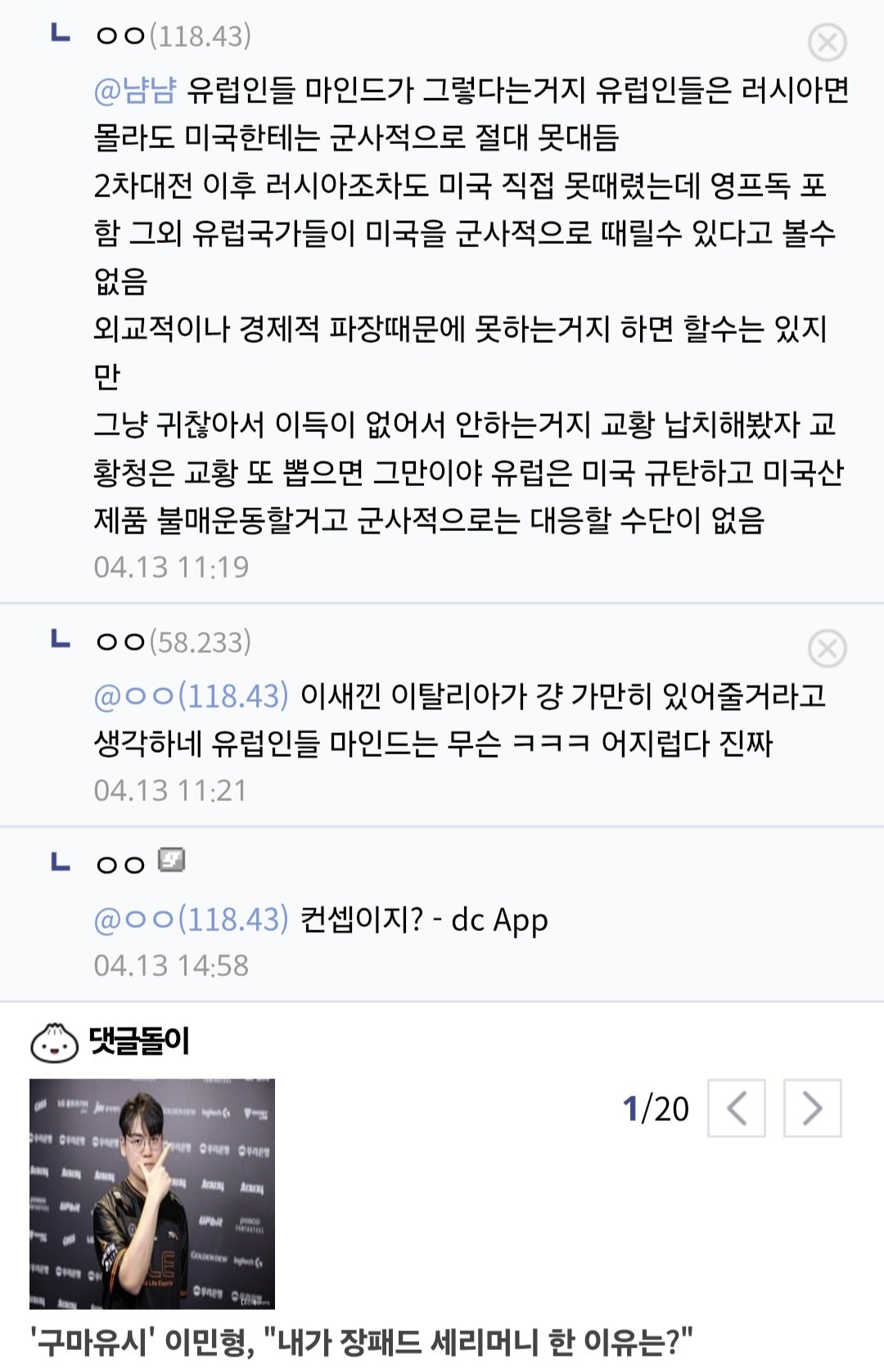The image size is (884, 1372).
Task: Open the ㅇㅇ(58.233) commenter name
Action: tap(174, 642)
